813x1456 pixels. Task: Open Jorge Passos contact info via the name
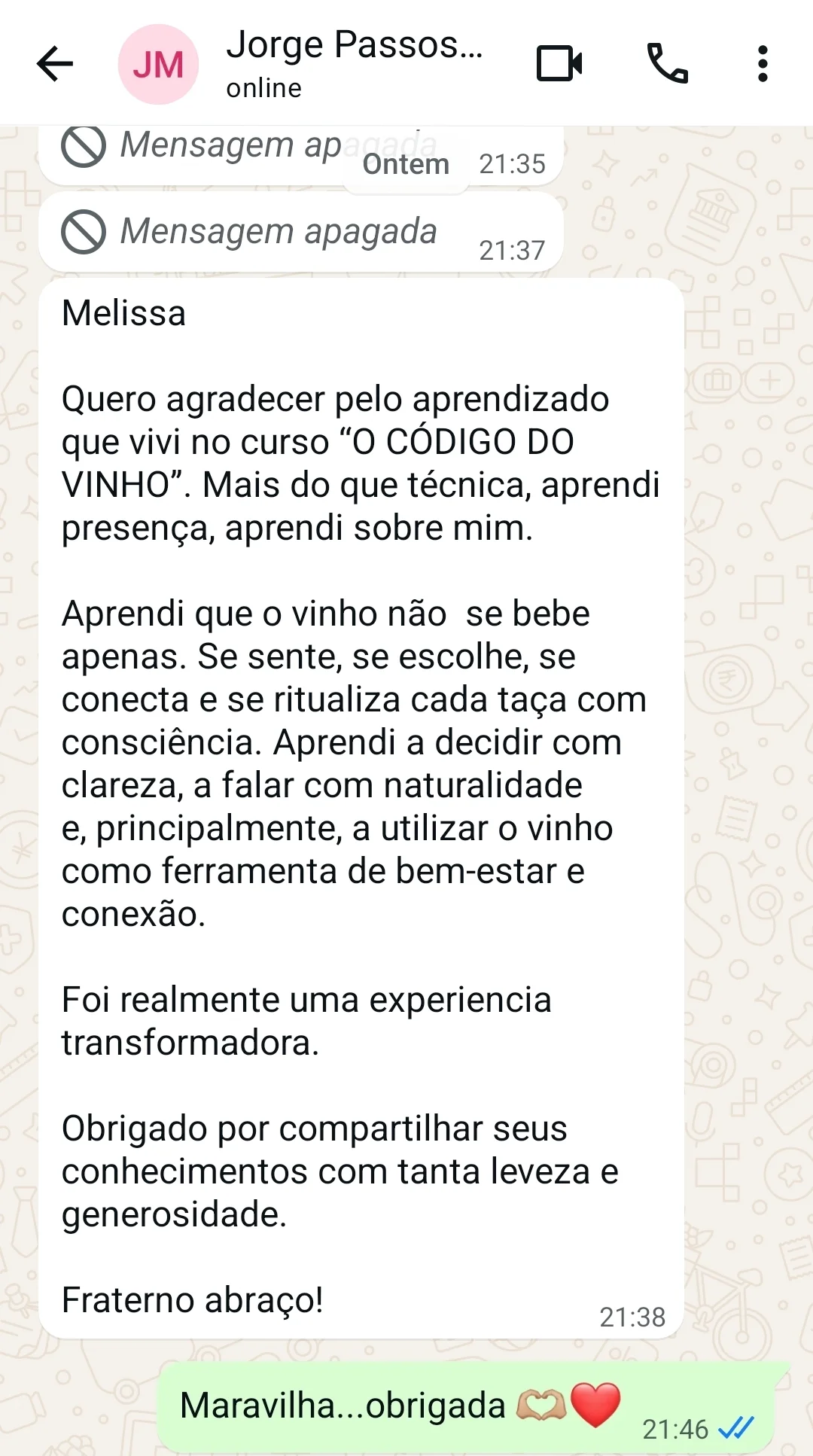(354, 45)
